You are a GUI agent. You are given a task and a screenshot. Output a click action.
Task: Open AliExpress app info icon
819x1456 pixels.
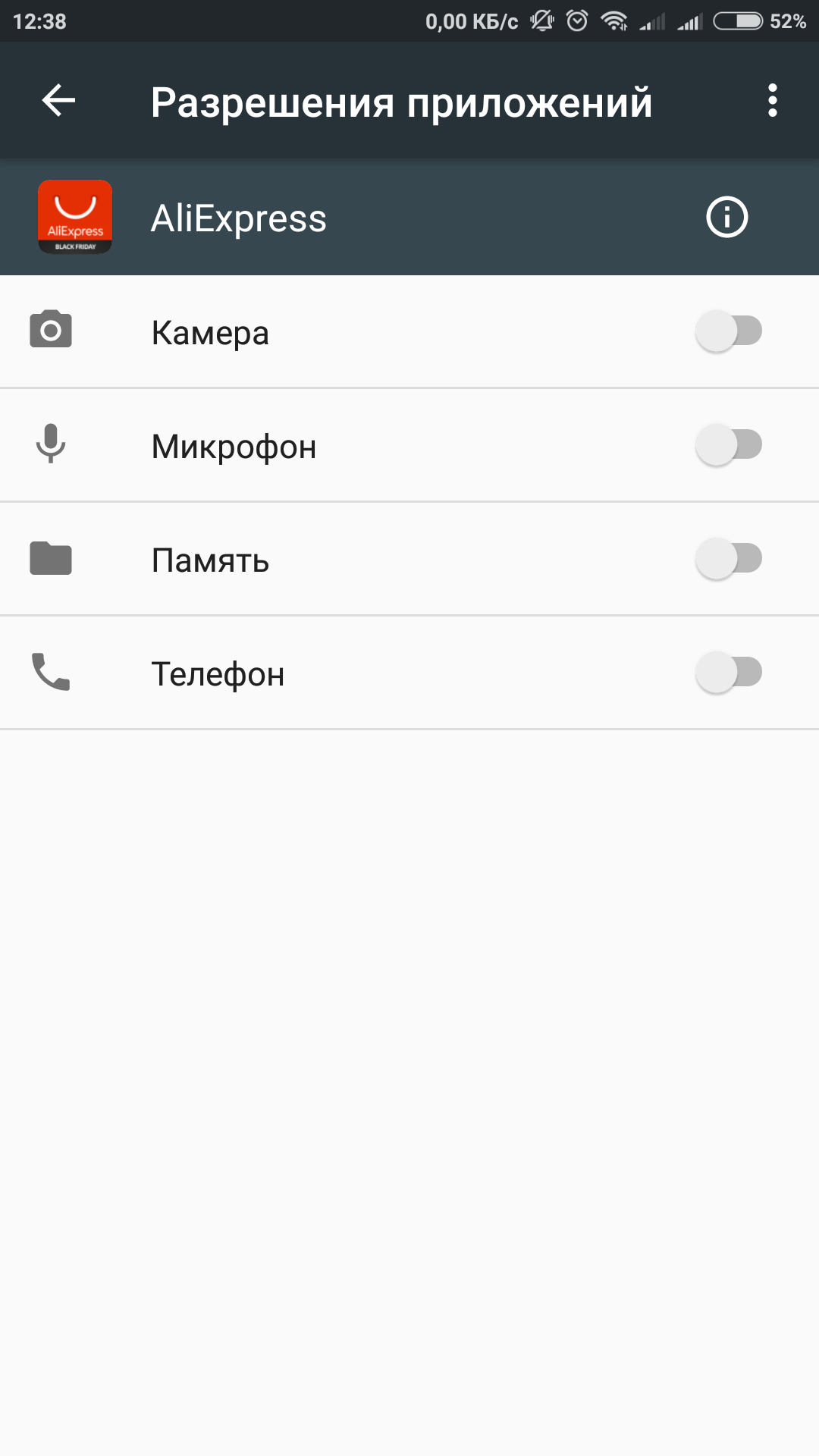[726, 218]
